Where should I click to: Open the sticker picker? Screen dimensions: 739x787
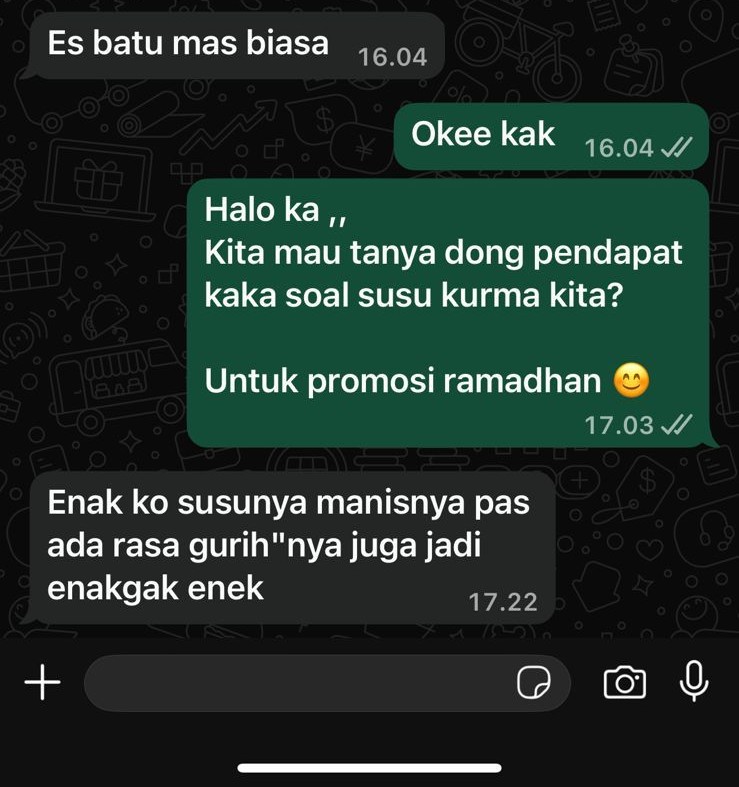point(534,684)
